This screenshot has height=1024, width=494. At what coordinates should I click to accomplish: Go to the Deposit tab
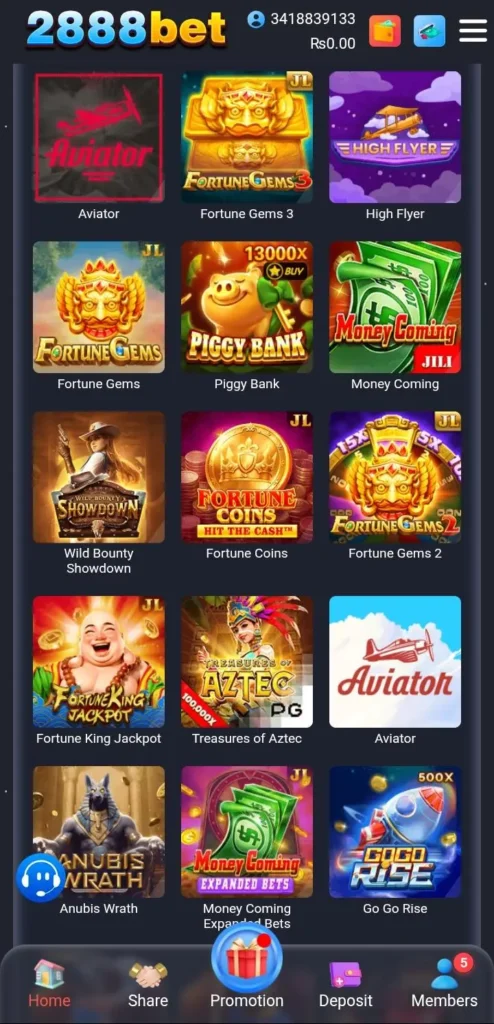pyautogui.click(x=345, y=985)
